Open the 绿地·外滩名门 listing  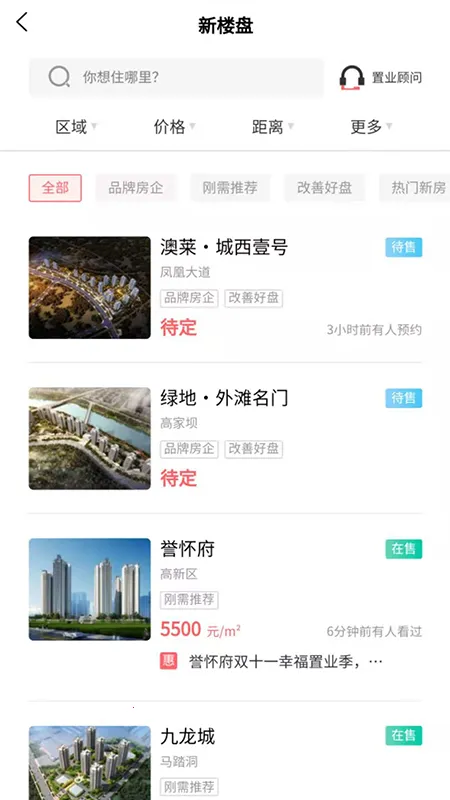coord(225,438)
